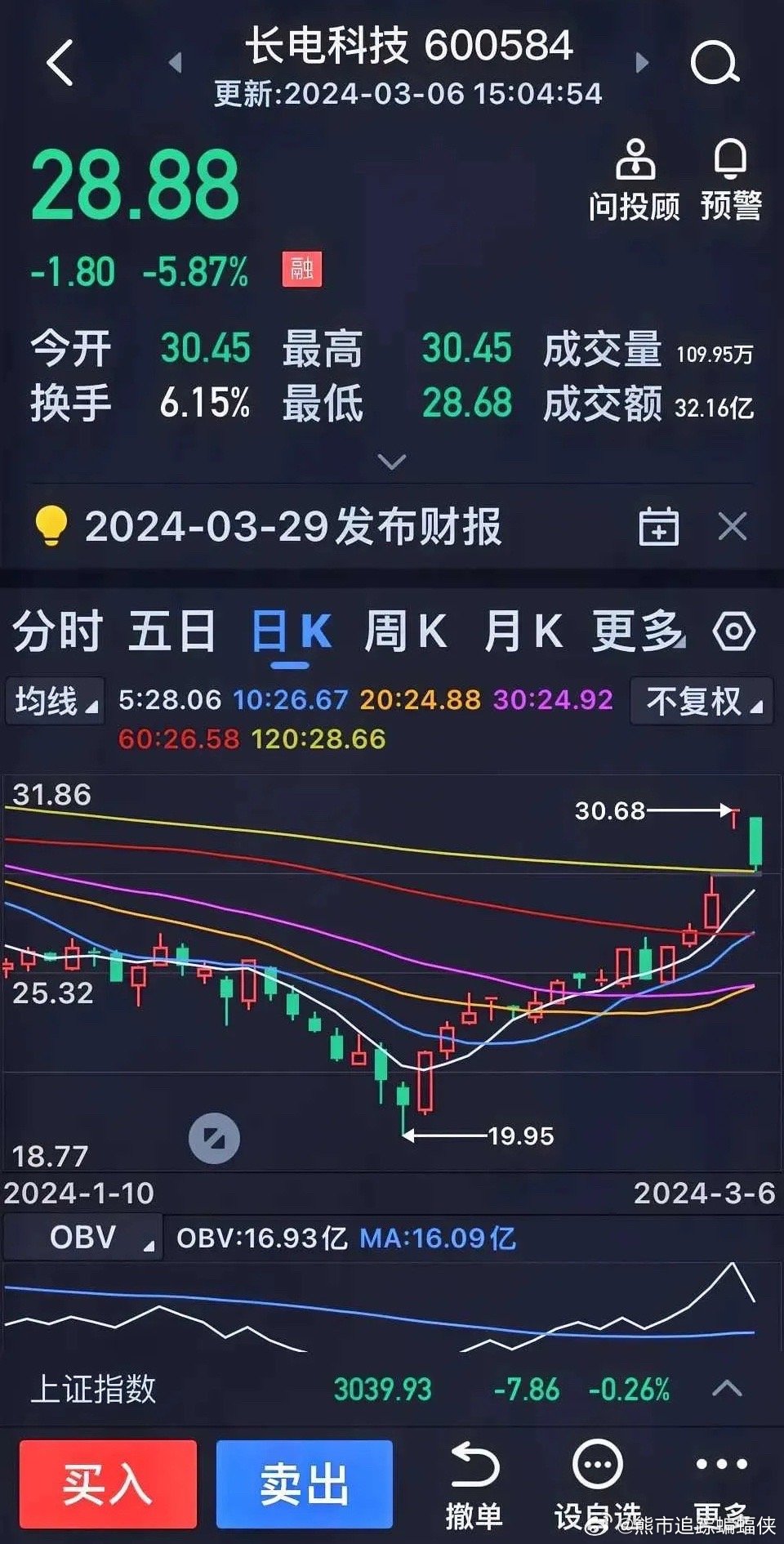Viewport: 784px width, 1544px height.
Task: Switch to the next stock arrow
Action: 642,62
